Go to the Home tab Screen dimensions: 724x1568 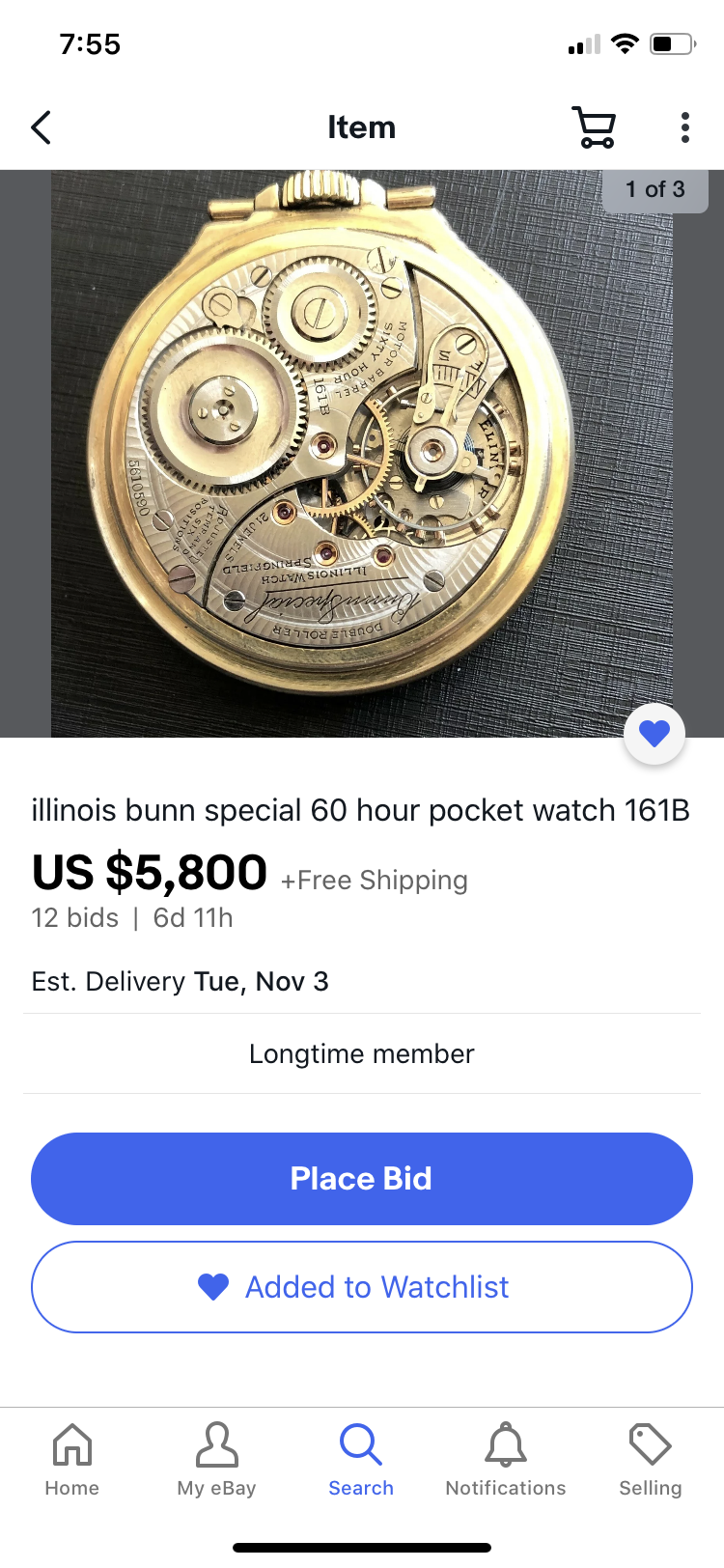[72, 1460]
